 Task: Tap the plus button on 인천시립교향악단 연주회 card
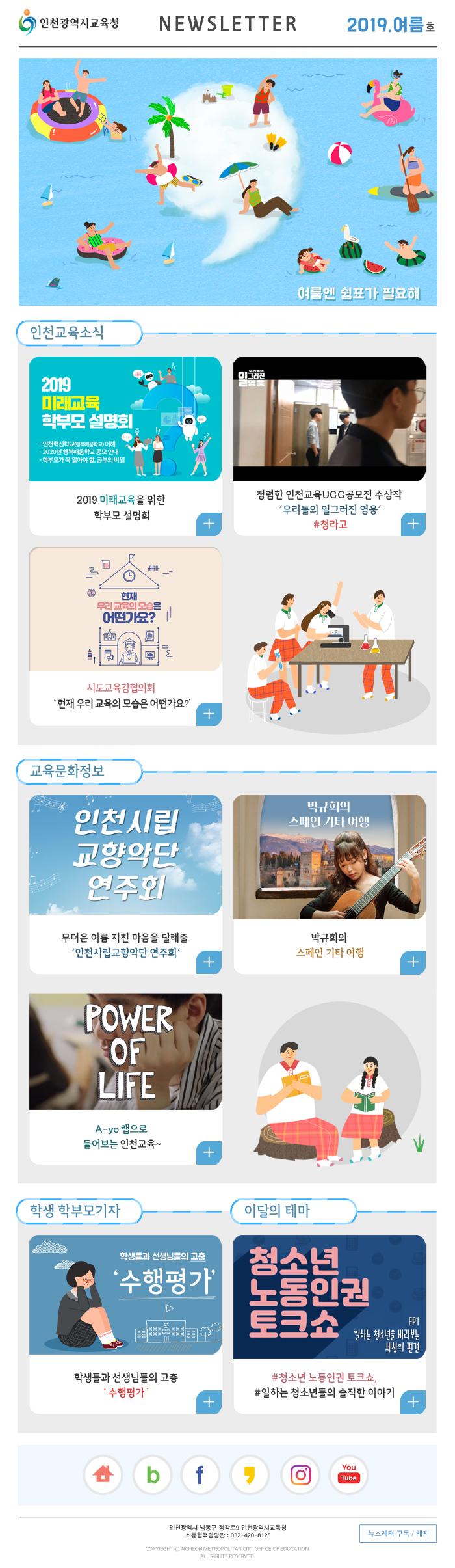click(x=209, y=962)
